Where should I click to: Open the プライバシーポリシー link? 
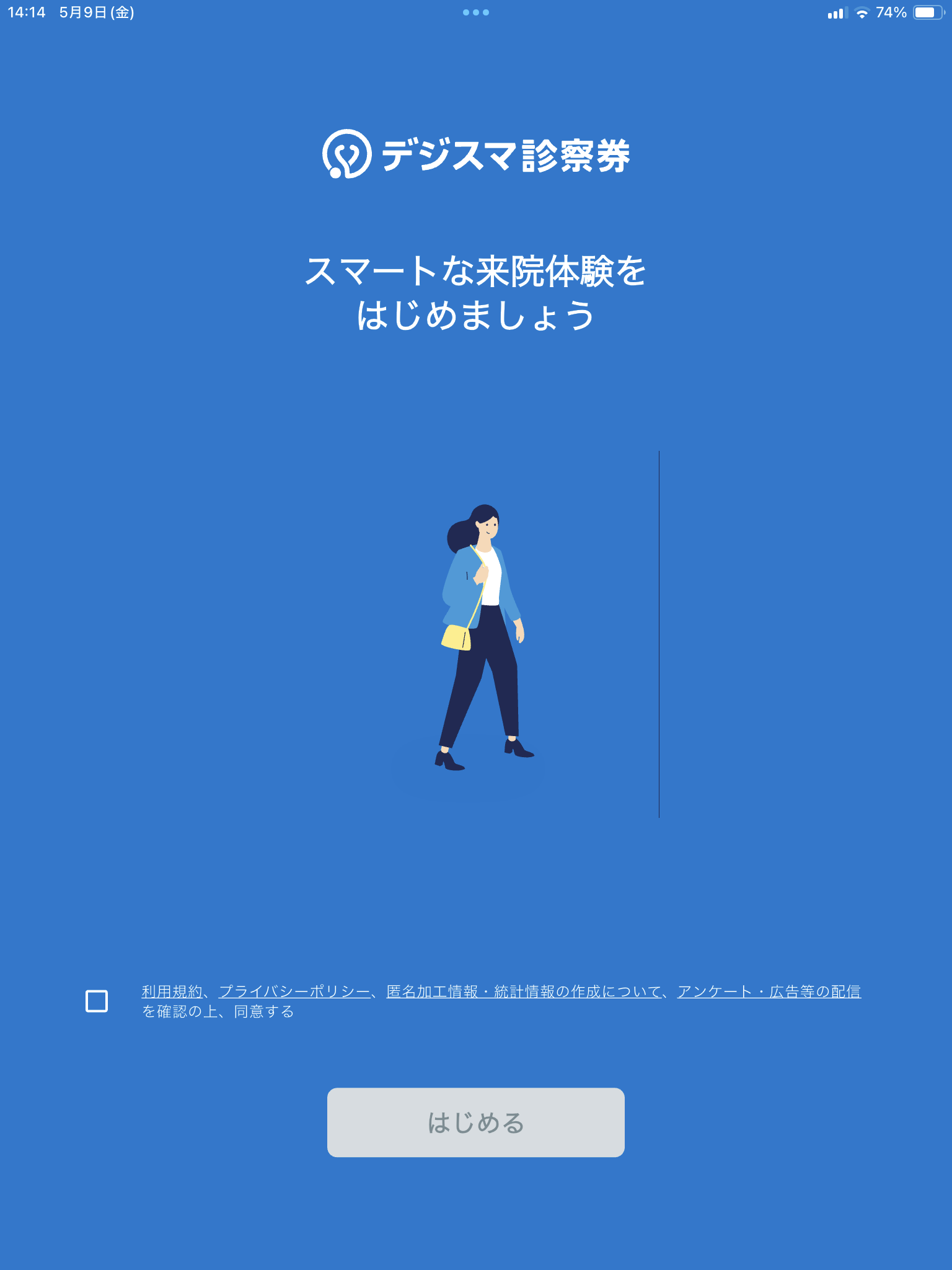294,992
